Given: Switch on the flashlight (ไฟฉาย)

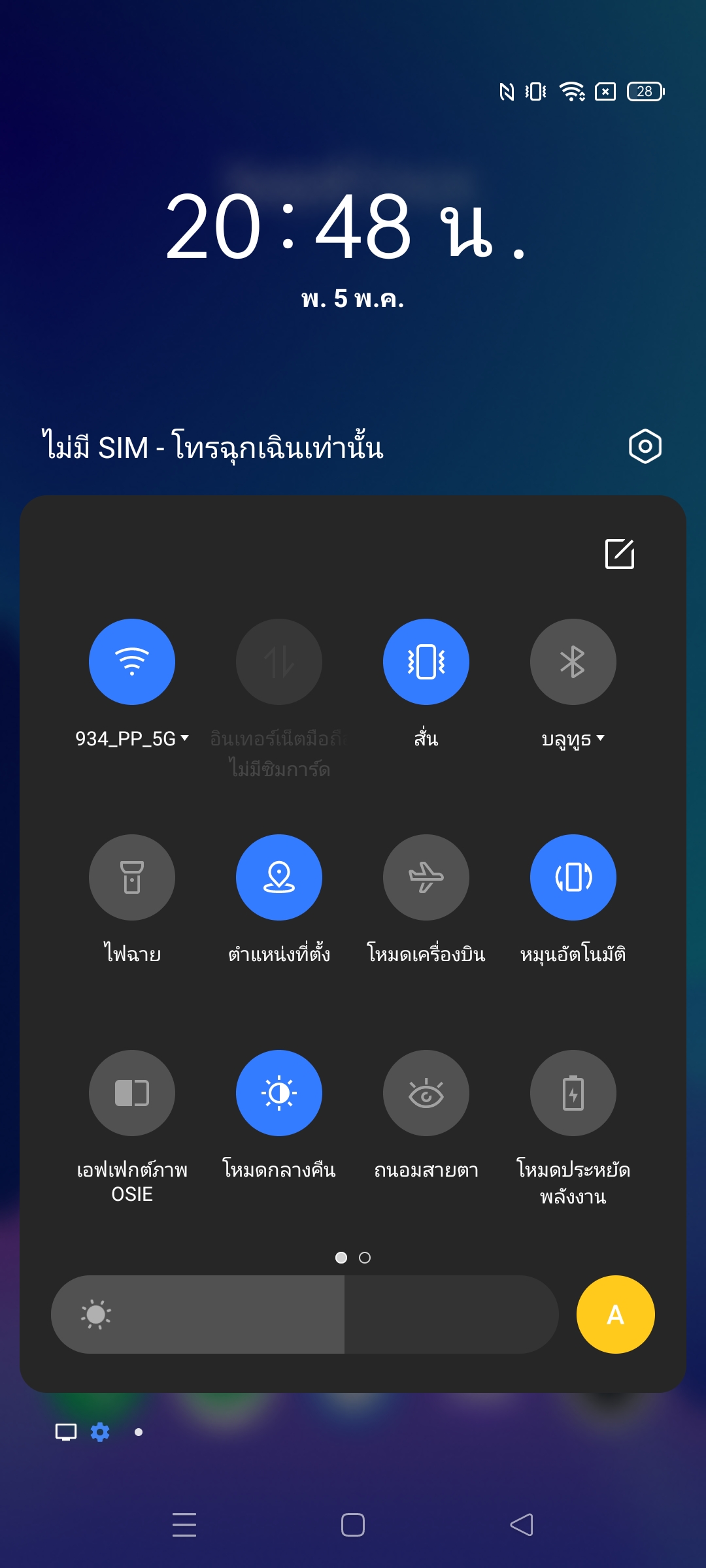Looking at the screenshot, I should click(132, 877).
